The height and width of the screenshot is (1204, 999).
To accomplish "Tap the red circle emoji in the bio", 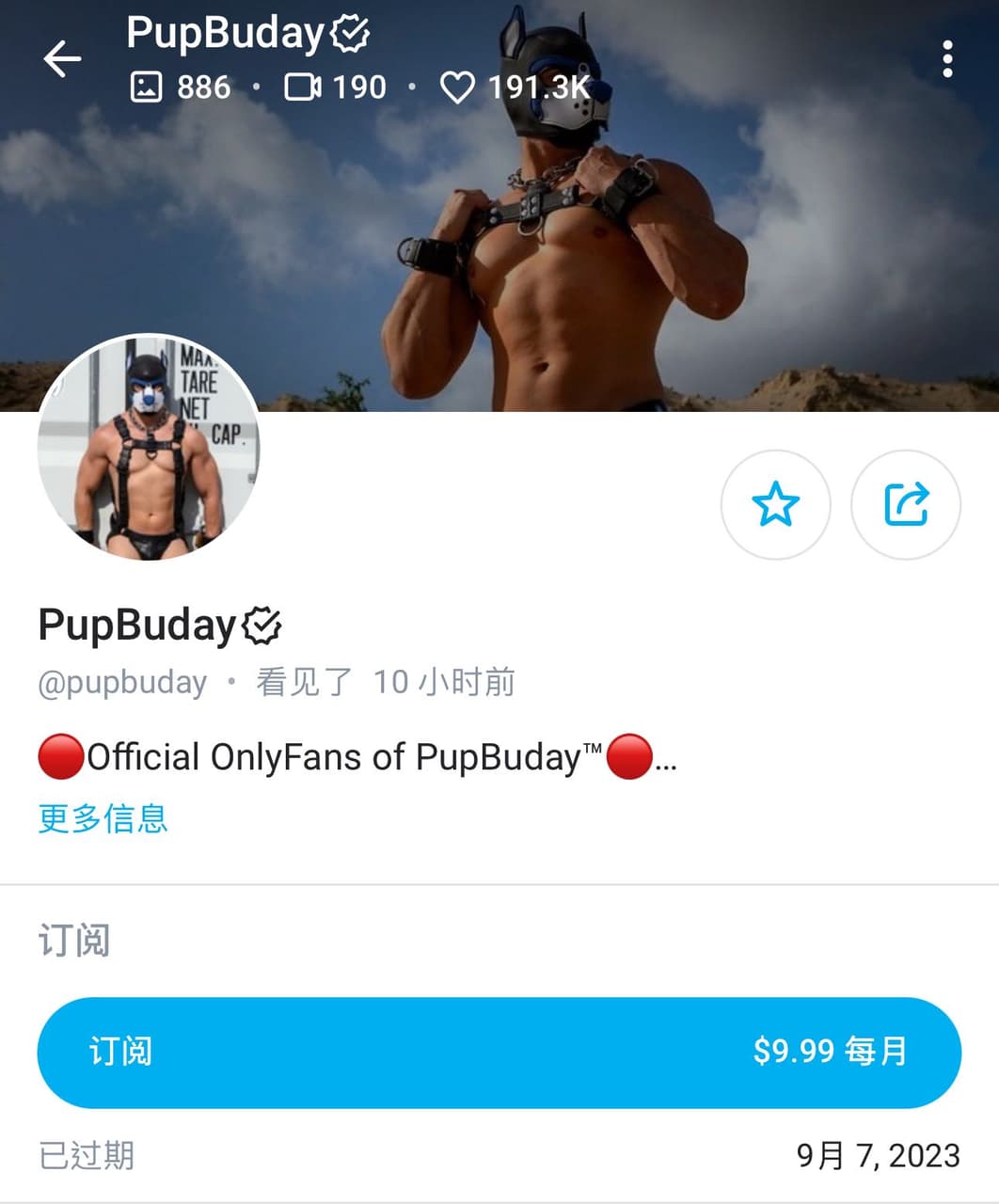I will [59, 755].
